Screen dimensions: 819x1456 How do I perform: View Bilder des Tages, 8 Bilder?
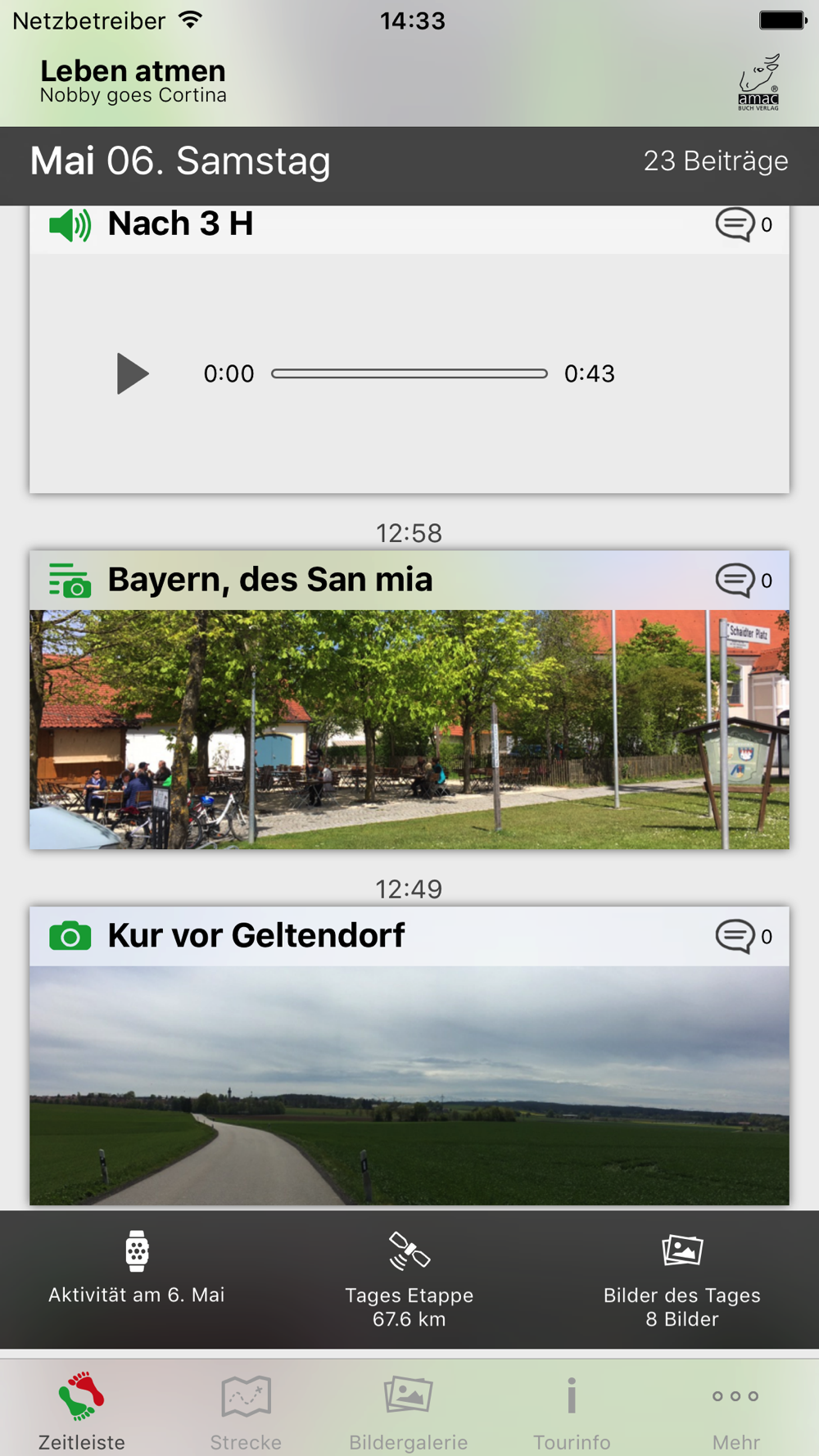click(x=682, y=1280)
